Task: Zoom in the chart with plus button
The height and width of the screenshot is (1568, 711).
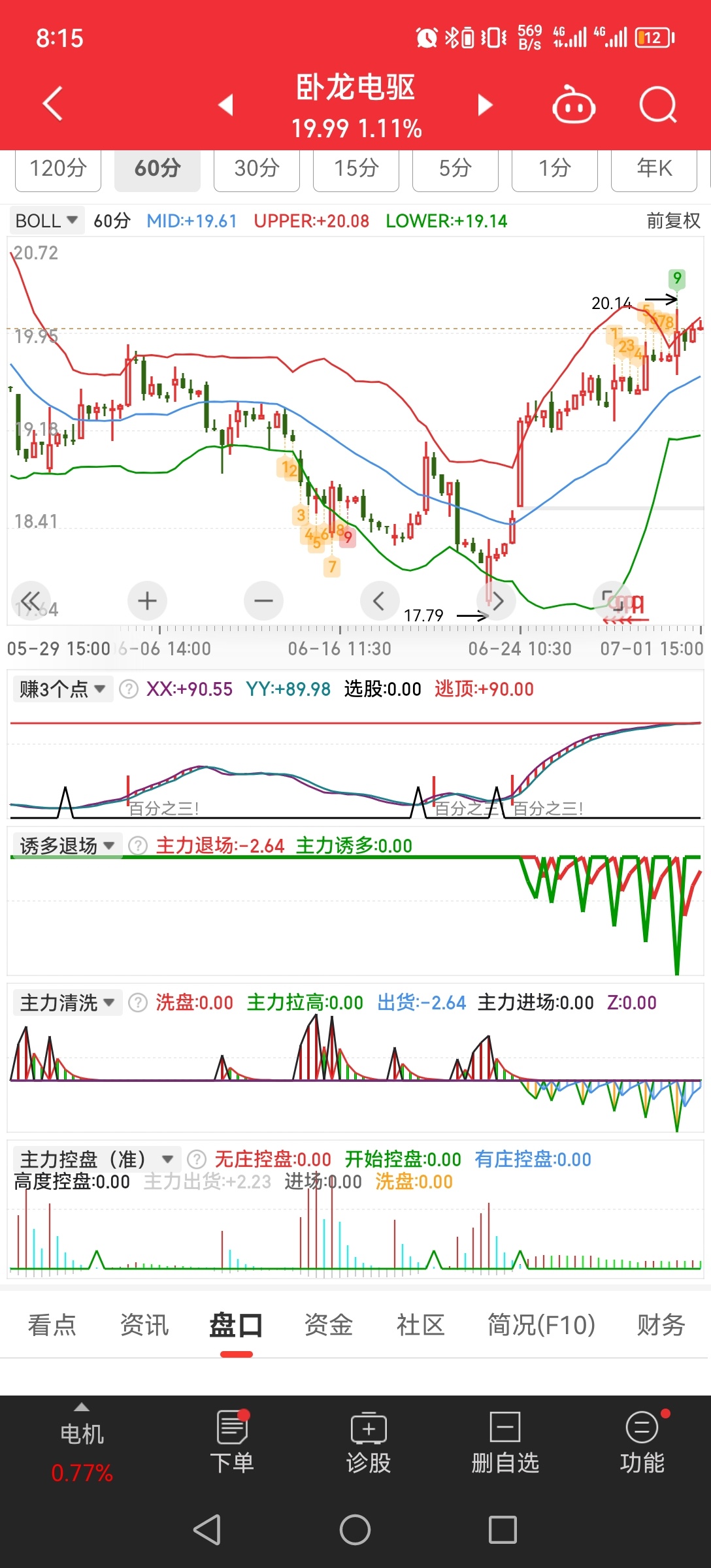Action: (147, 600)
